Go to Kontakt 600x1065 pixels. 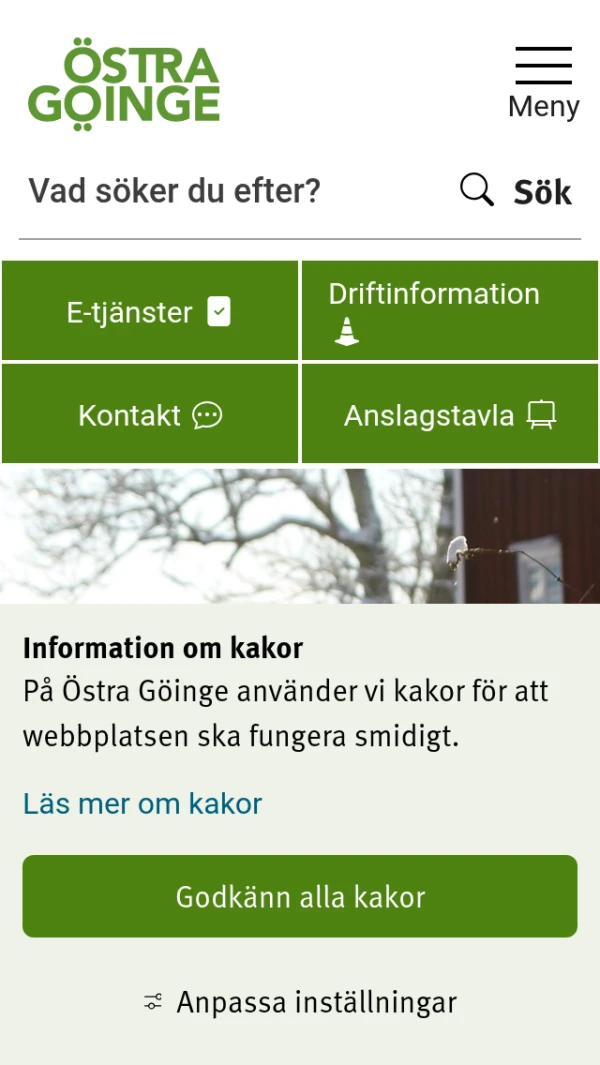(x=149, y=415)
